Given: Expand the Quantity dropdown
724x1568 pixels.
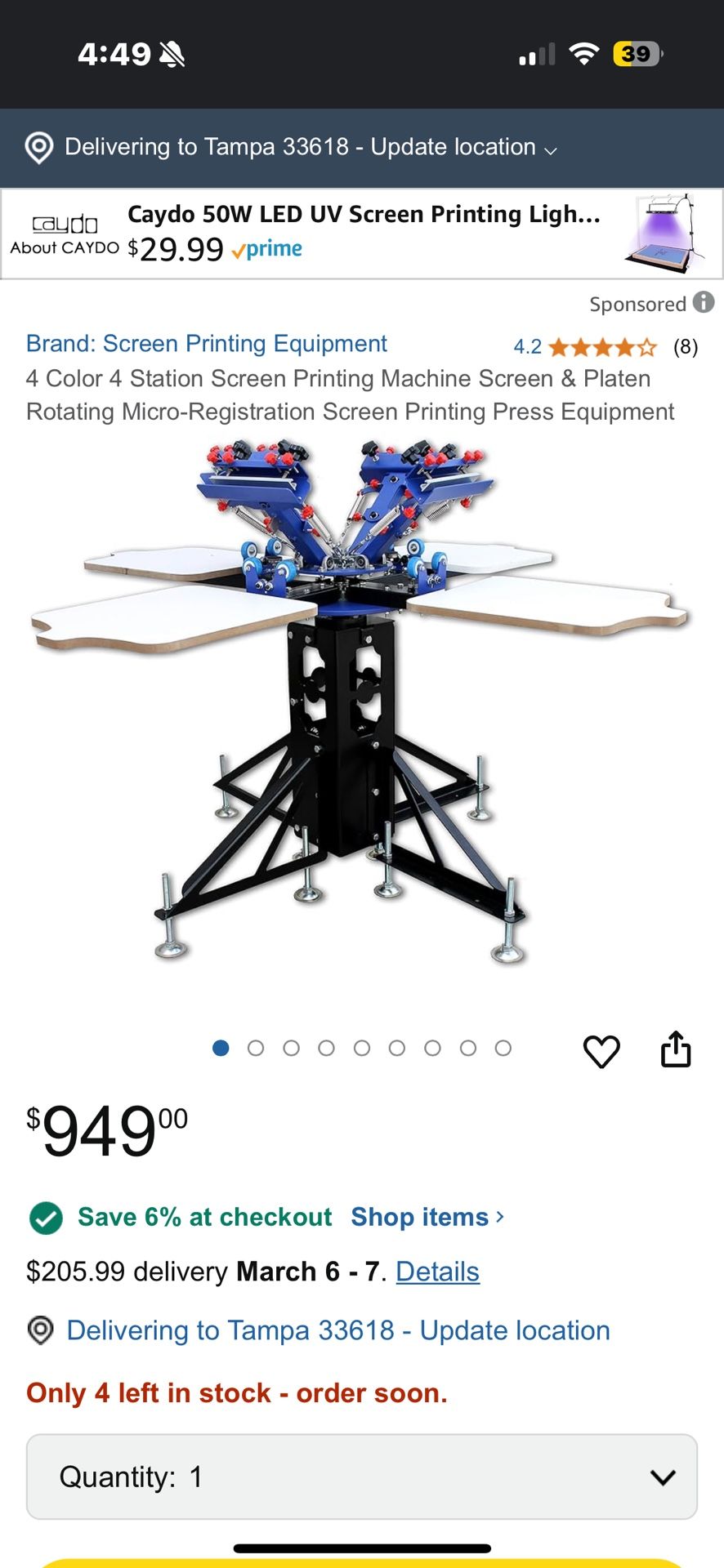Looking at the screenshot, I should 362,1477.
